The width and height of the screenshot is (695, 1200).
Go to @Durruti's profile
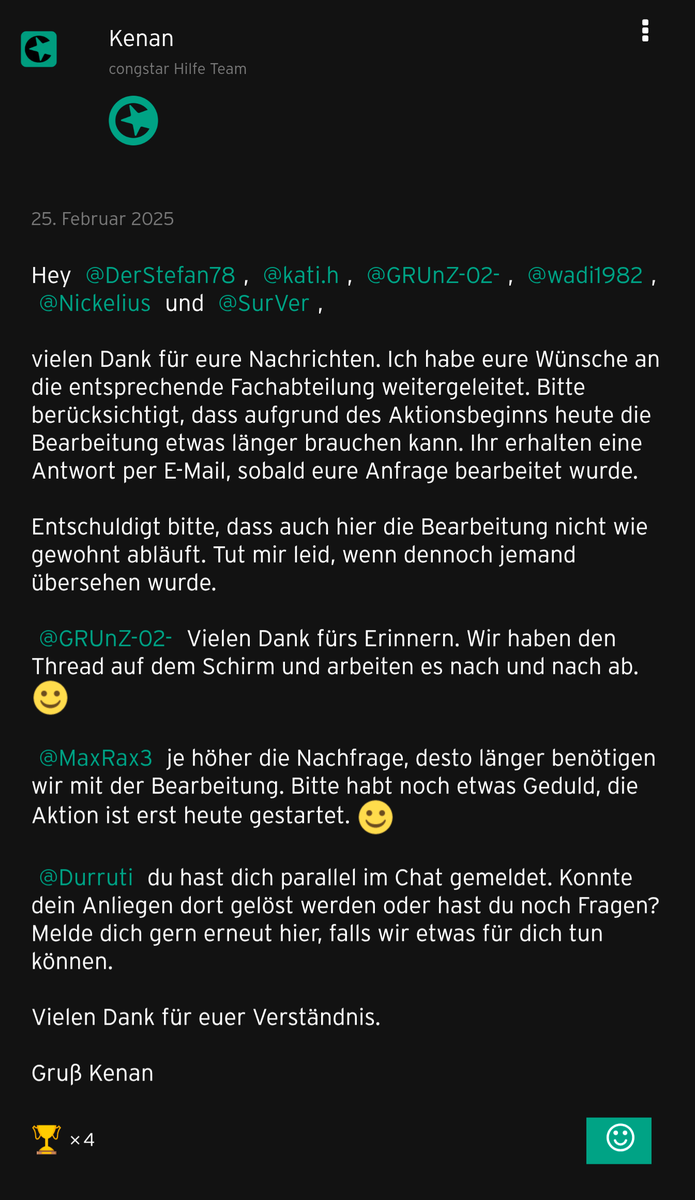(x=86, y=878)
